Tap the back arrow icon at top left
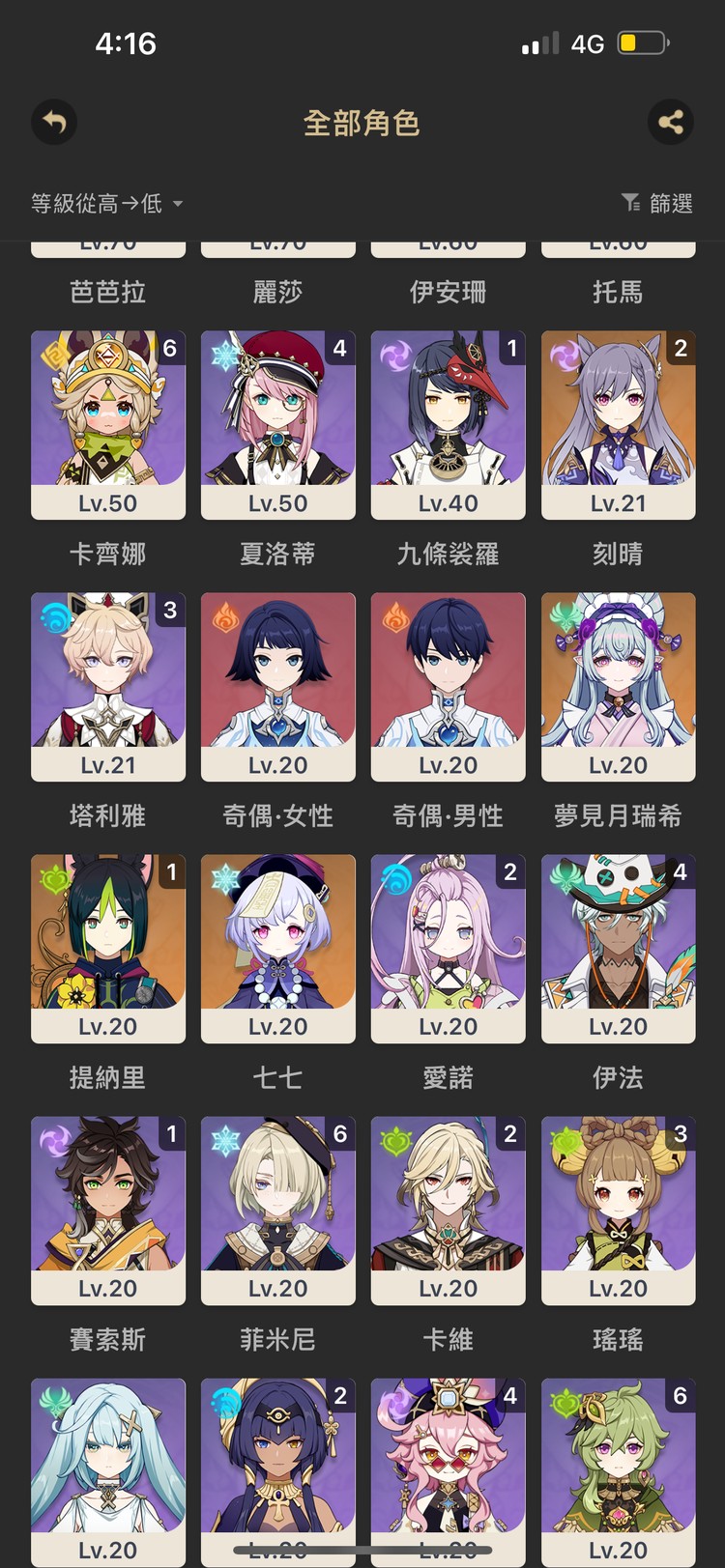The width and height of the screenshot is (725, 1568). click(x=54, y=122)
